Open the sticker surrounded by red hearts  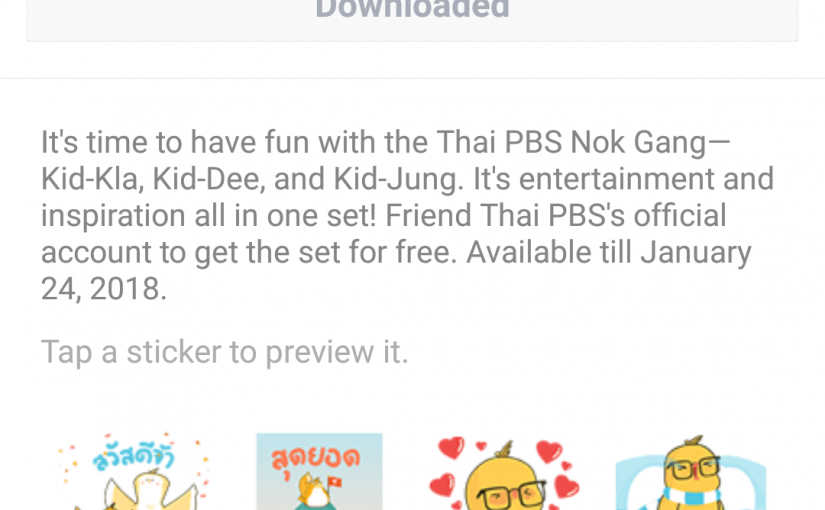click(505, 474)
